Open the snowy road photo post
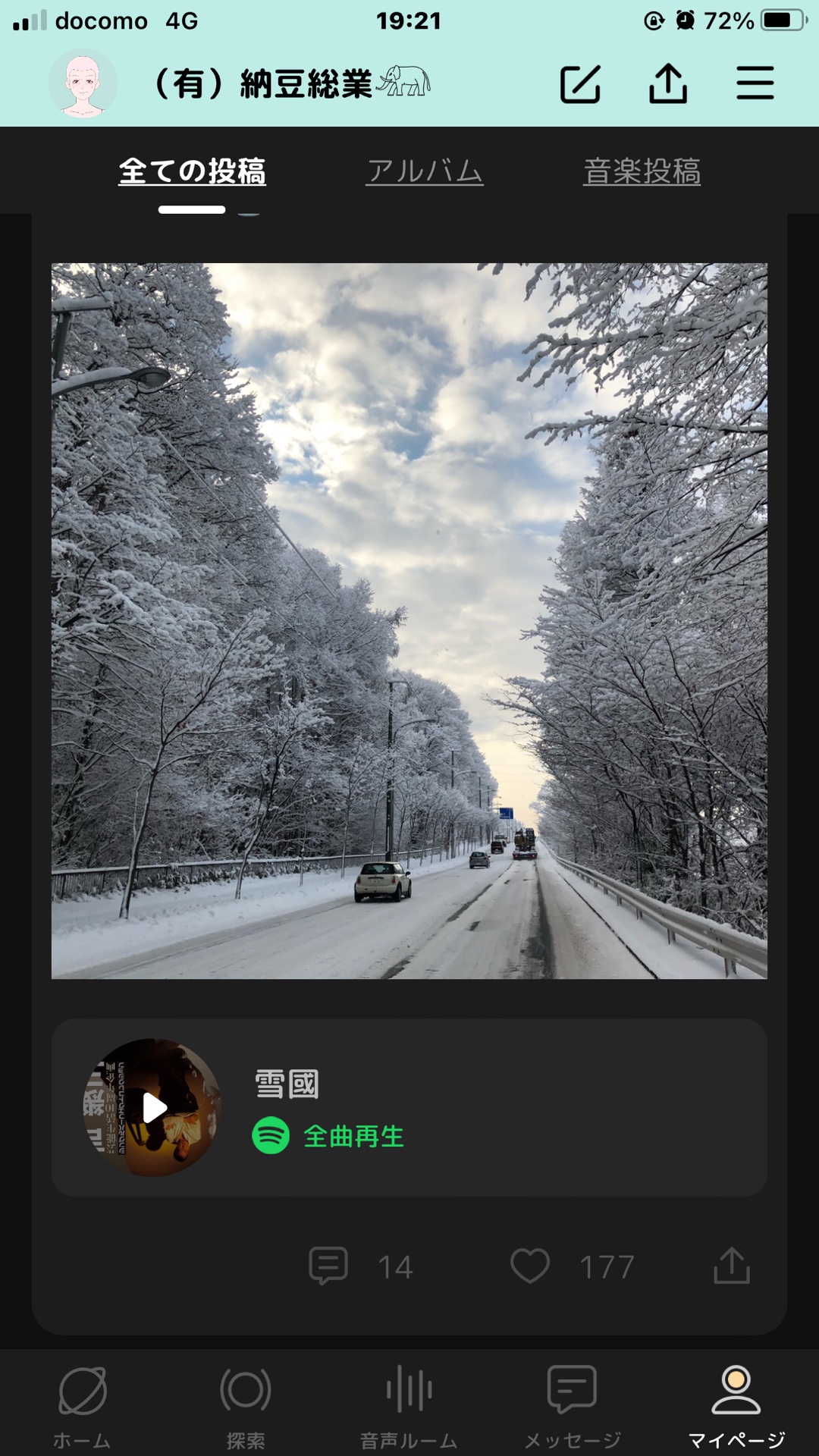The width and height of the screenshot is (819, 1456). 409,620
